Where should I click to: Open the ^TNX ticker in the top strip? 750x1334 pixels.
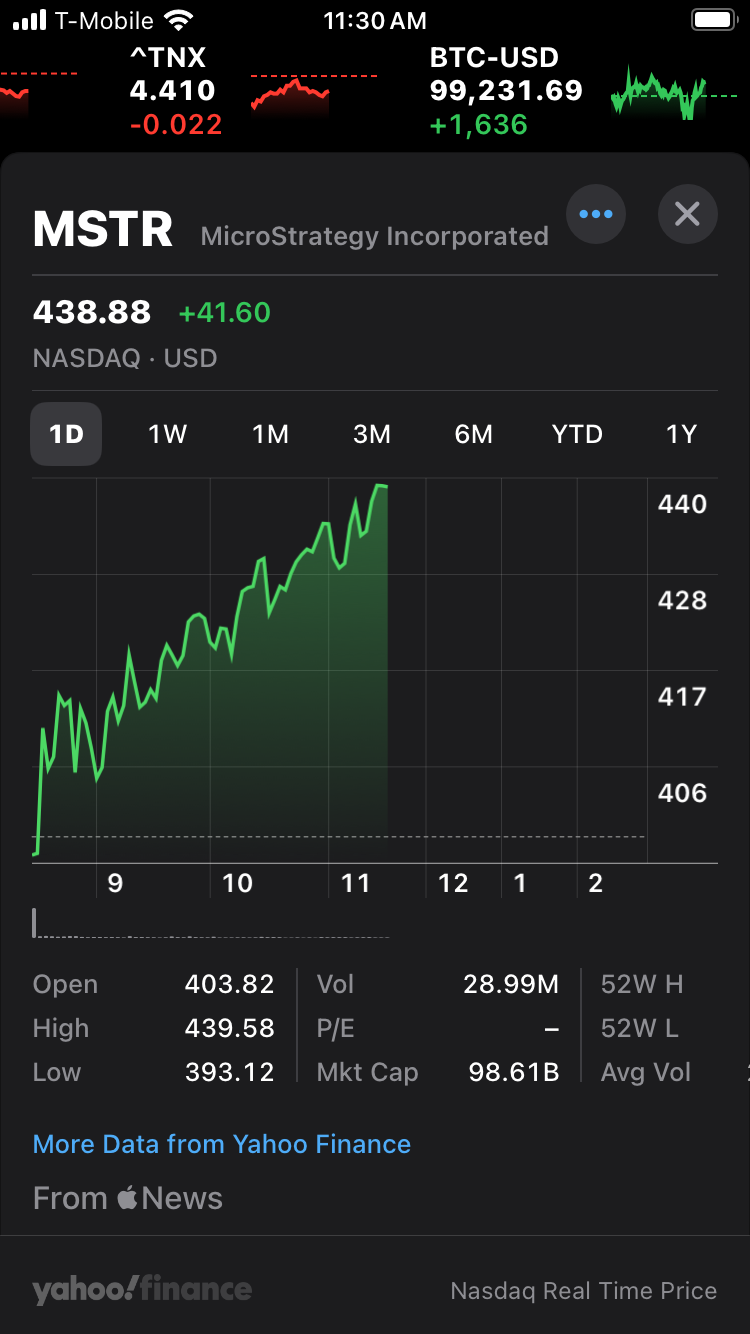coord(175,91)
